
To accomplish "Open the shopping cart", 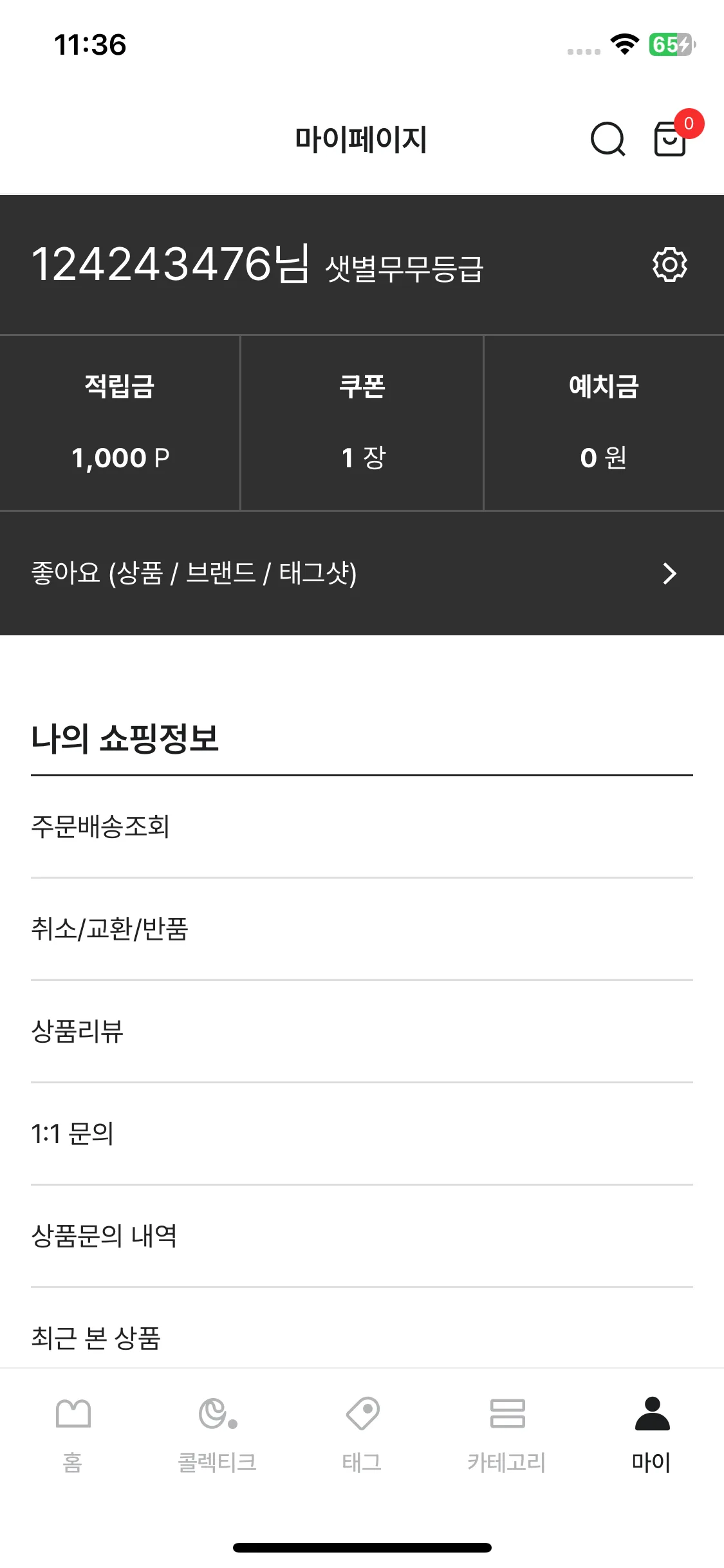I will click(x=671, y=138).
